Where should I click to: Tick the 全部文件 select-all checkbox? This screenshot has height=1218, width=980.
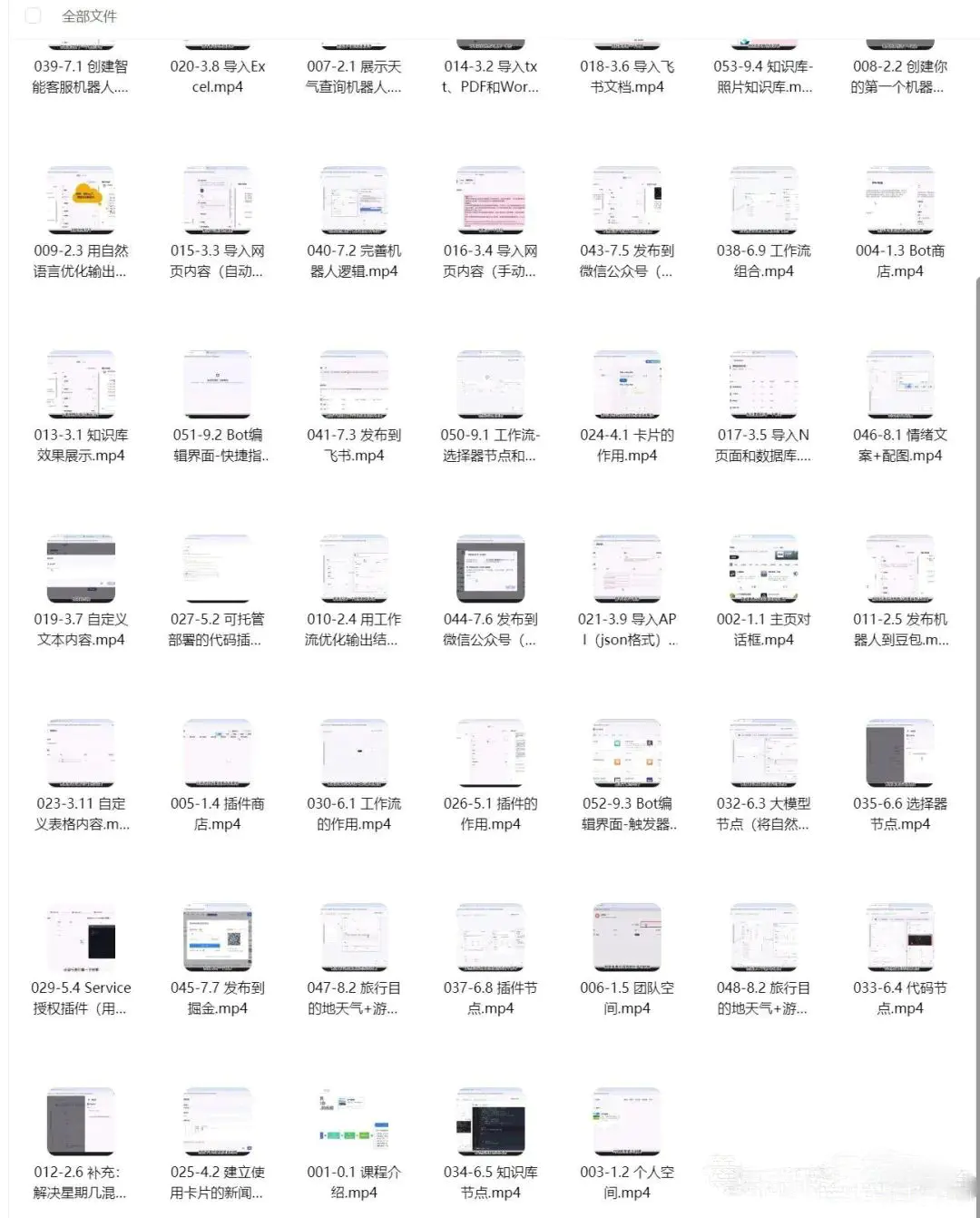(33, 15)
